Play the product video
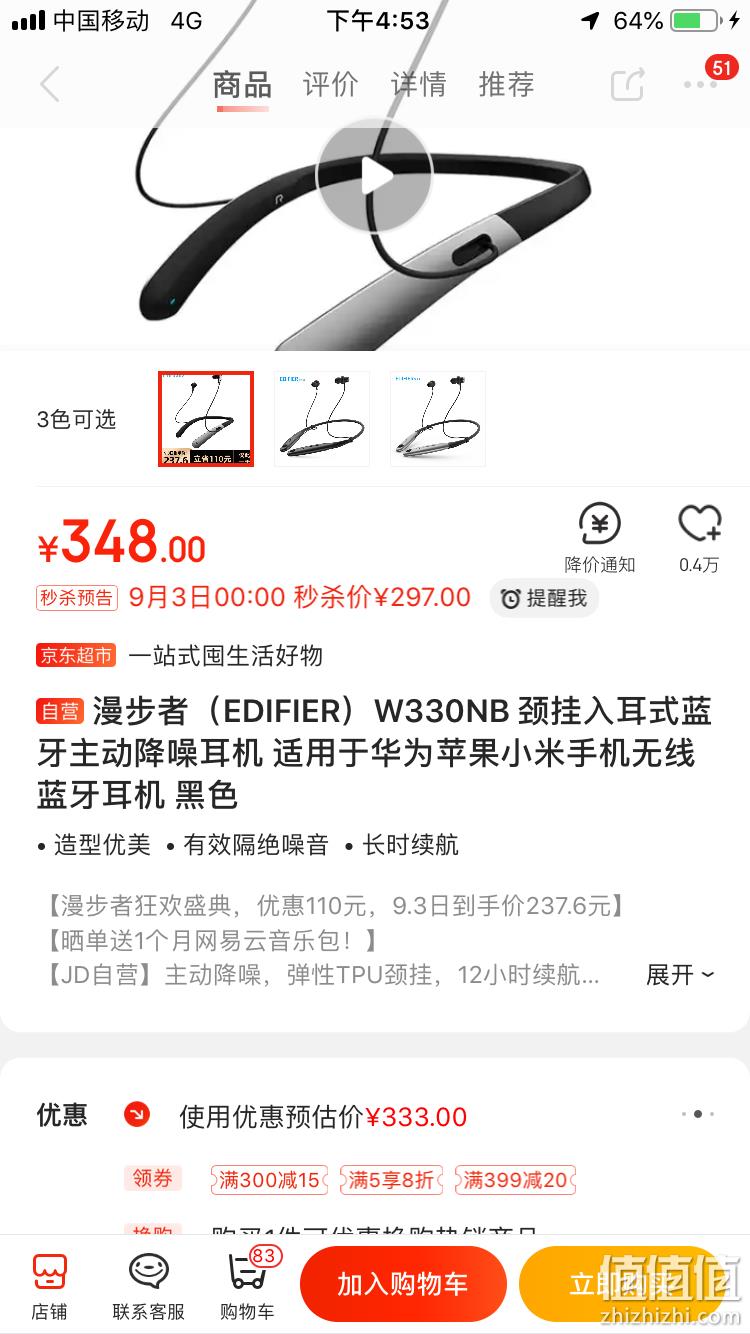The width and height of the screenshot is (750, 1334). coord(374,177)
